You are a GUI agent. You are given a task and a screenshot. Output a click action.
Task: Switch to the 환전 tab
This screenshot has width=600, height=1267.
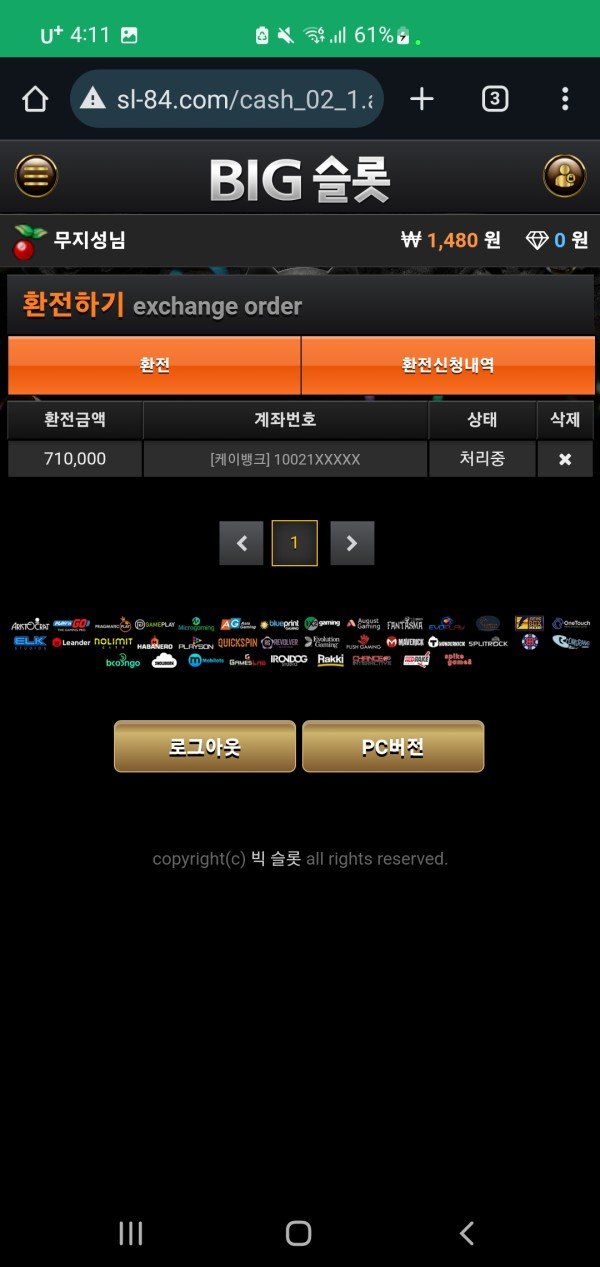(154, 365)
